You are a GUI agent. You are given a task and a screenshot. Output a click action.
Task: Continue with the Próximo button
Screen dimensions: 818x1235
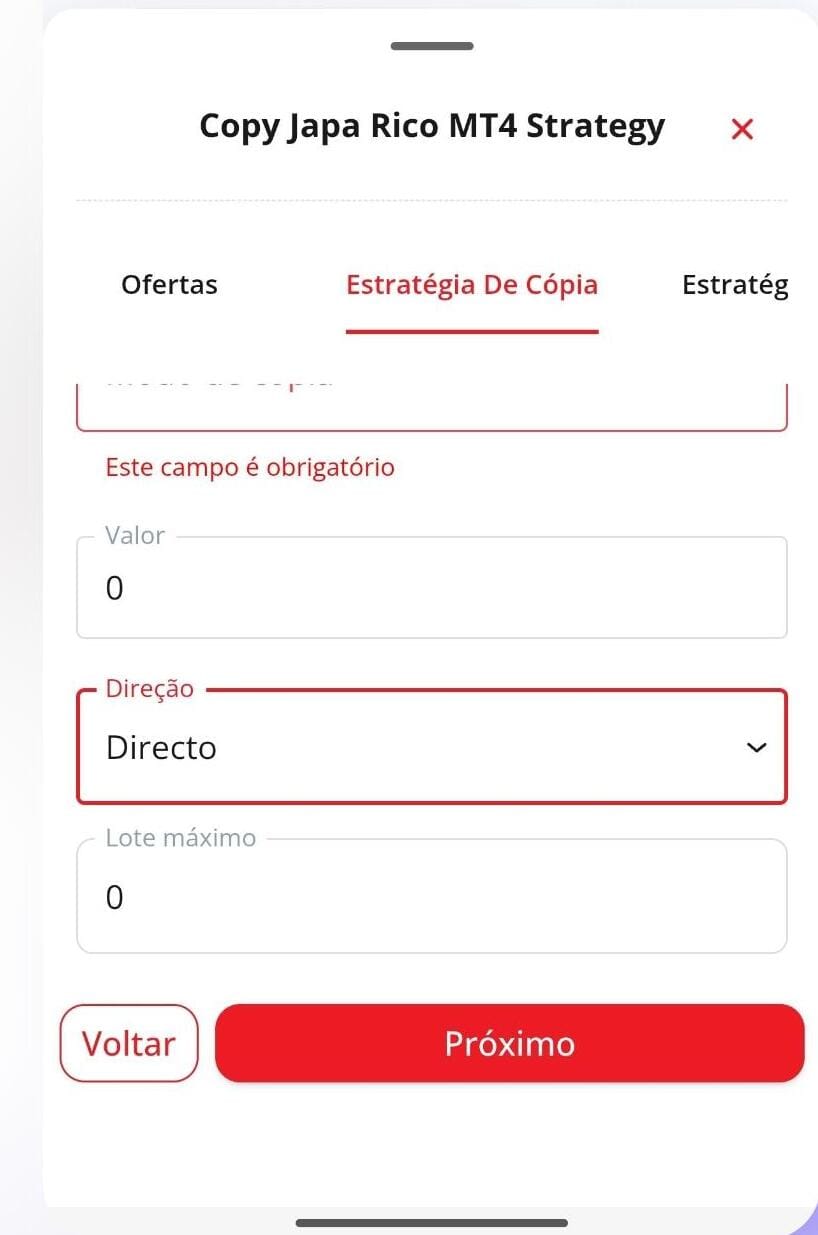click(509, 1043)
